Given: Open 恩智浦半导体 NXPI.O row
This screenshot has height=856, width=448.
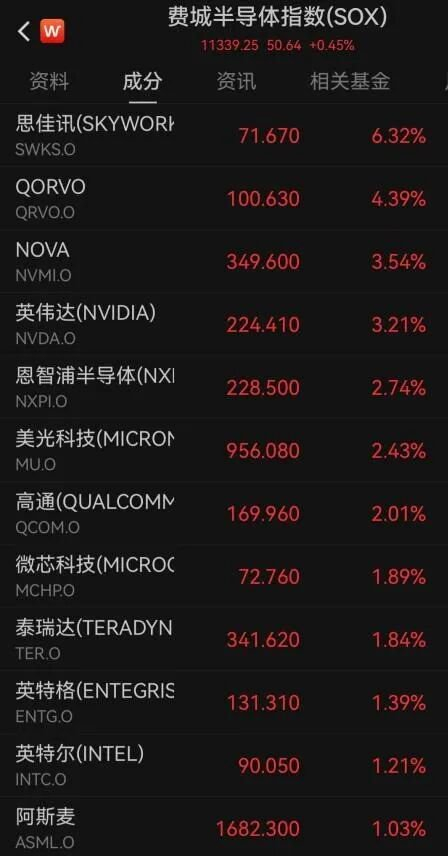Looking at the screenshot, I should (224, 387).
